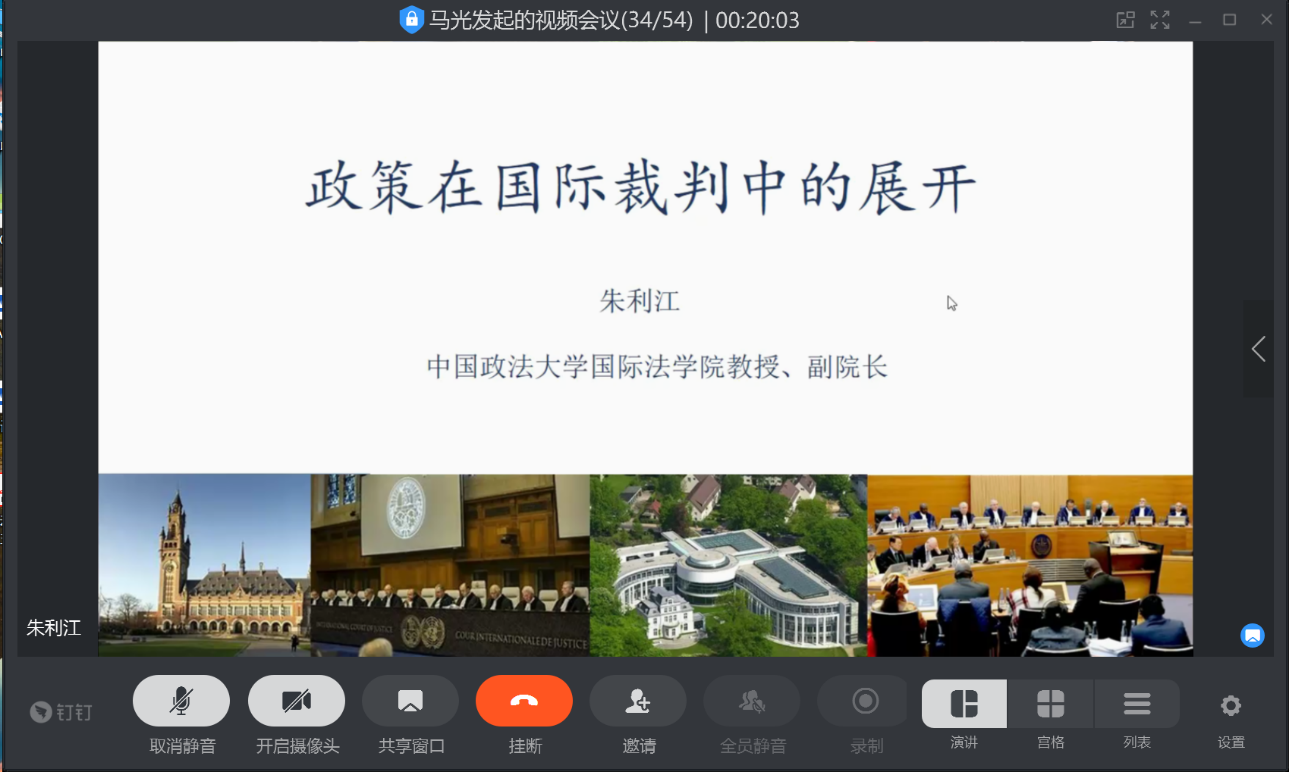Maximize the meeting window
This screenshot has height=772, width=1289.
(x=1230, y=19)
